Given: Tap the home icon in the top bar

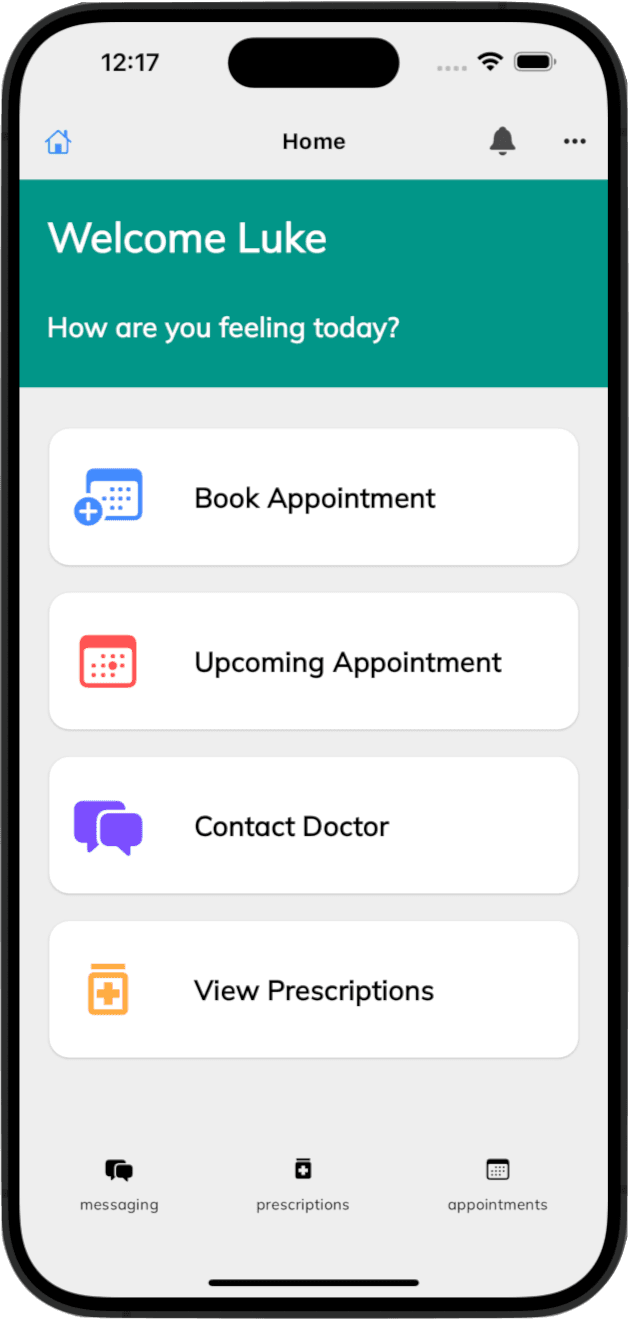Looking at the screenshot, I should [58, 142].
